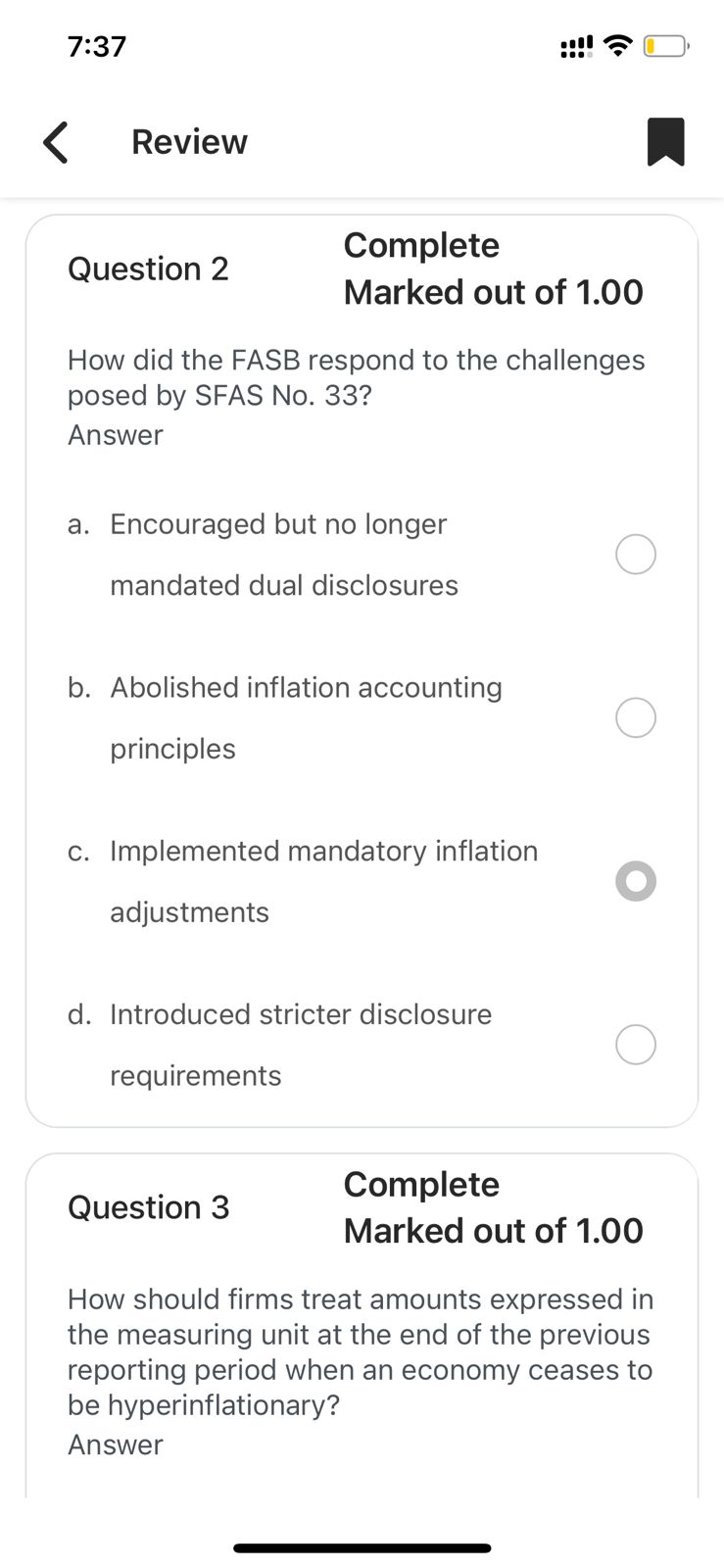Viewport: 724px width, 1568px height.
Task: Tap the bookmark icon to save this review
Action: point(665,142)
